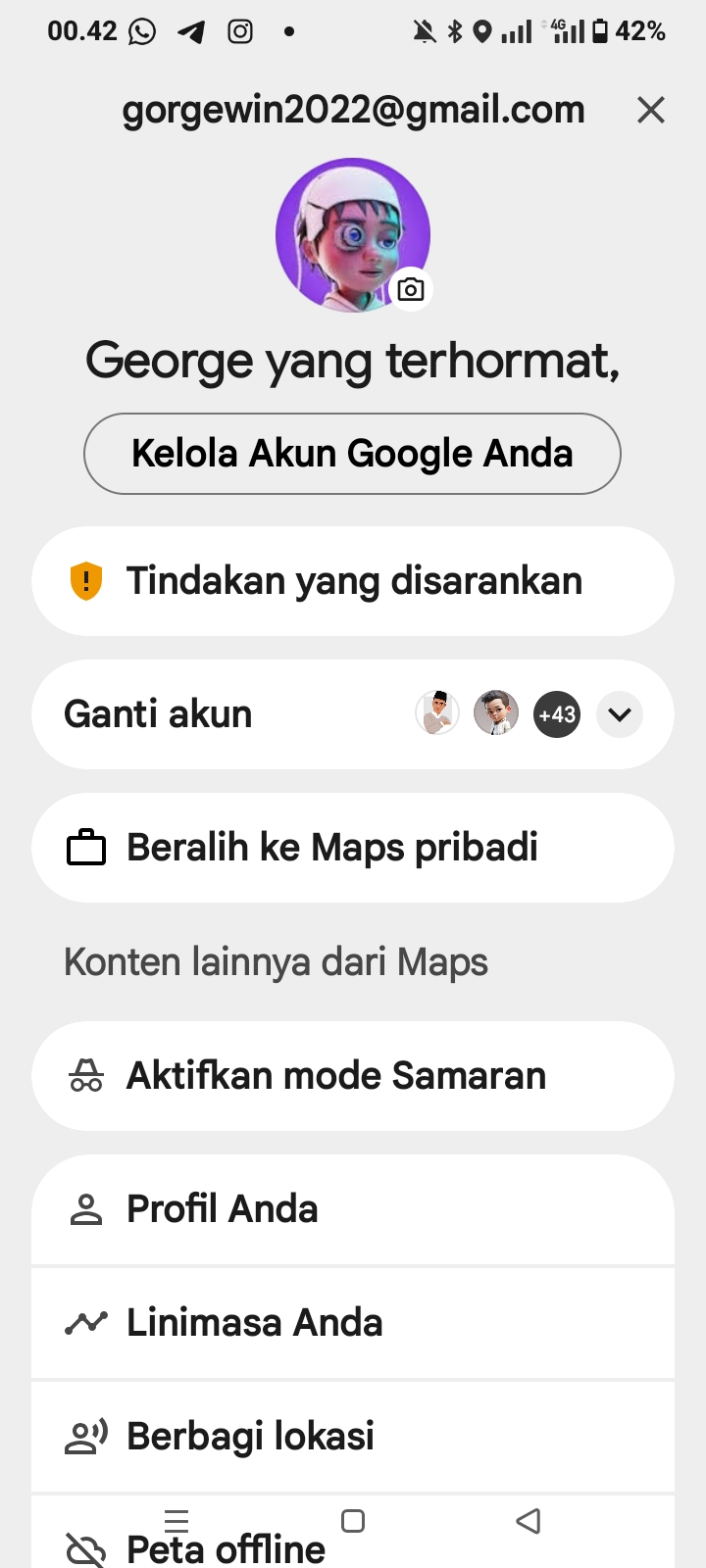Open Linimasa Anda
The width and height of the screenshot is (706, 1568).
click(x=352, y=1323)
